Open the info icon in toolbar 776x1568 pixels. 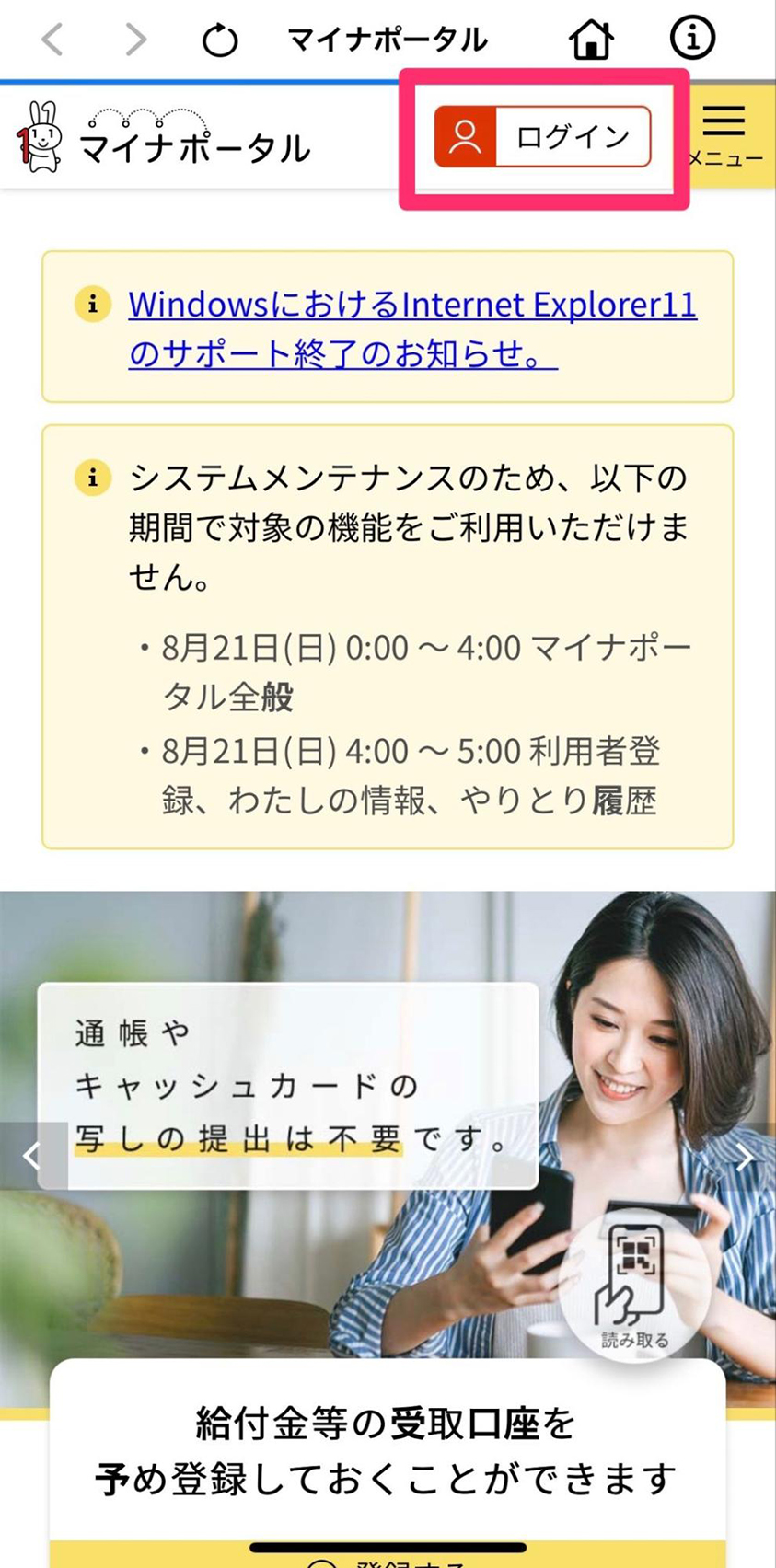click(x=692, y=39)
